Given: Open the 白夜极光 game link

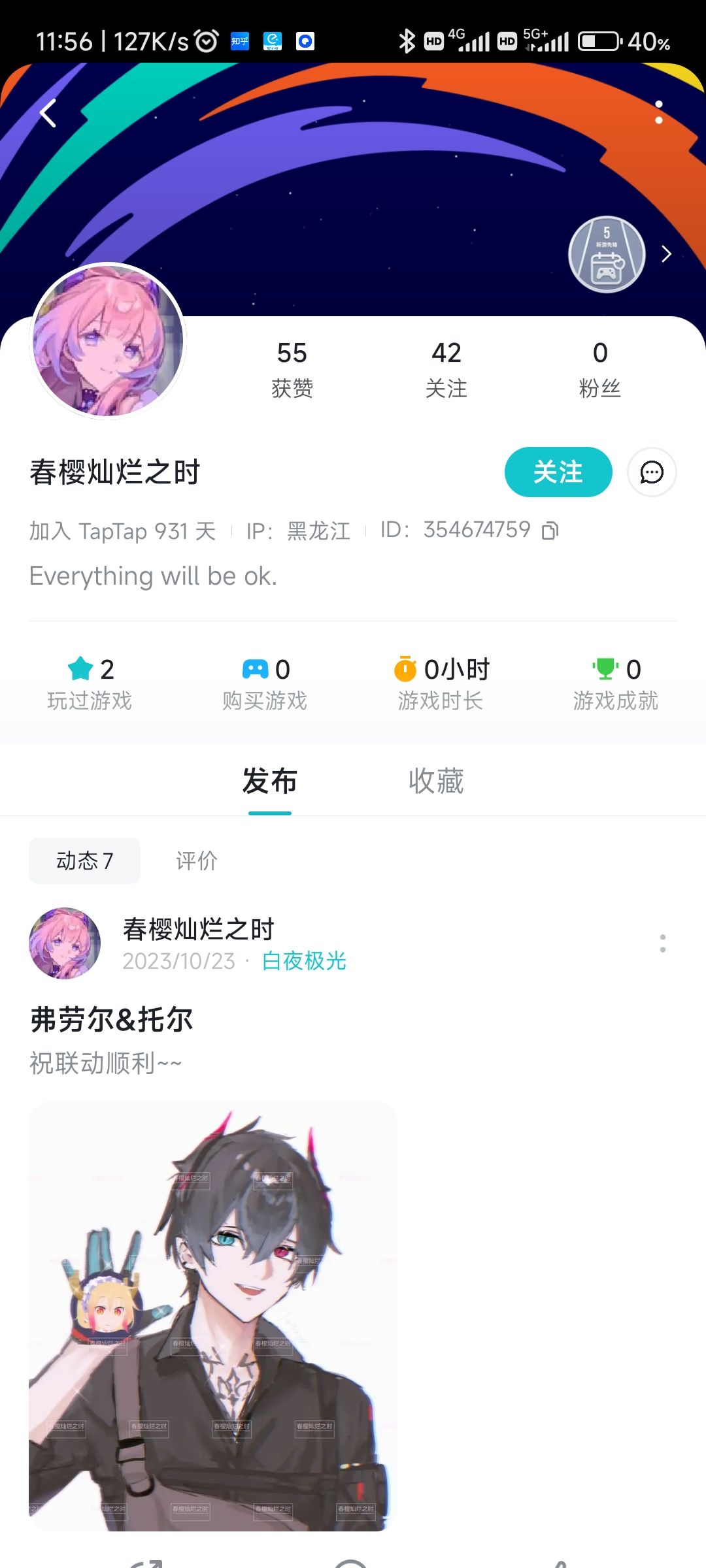Looking at the screenshot, I should (304, 961).
